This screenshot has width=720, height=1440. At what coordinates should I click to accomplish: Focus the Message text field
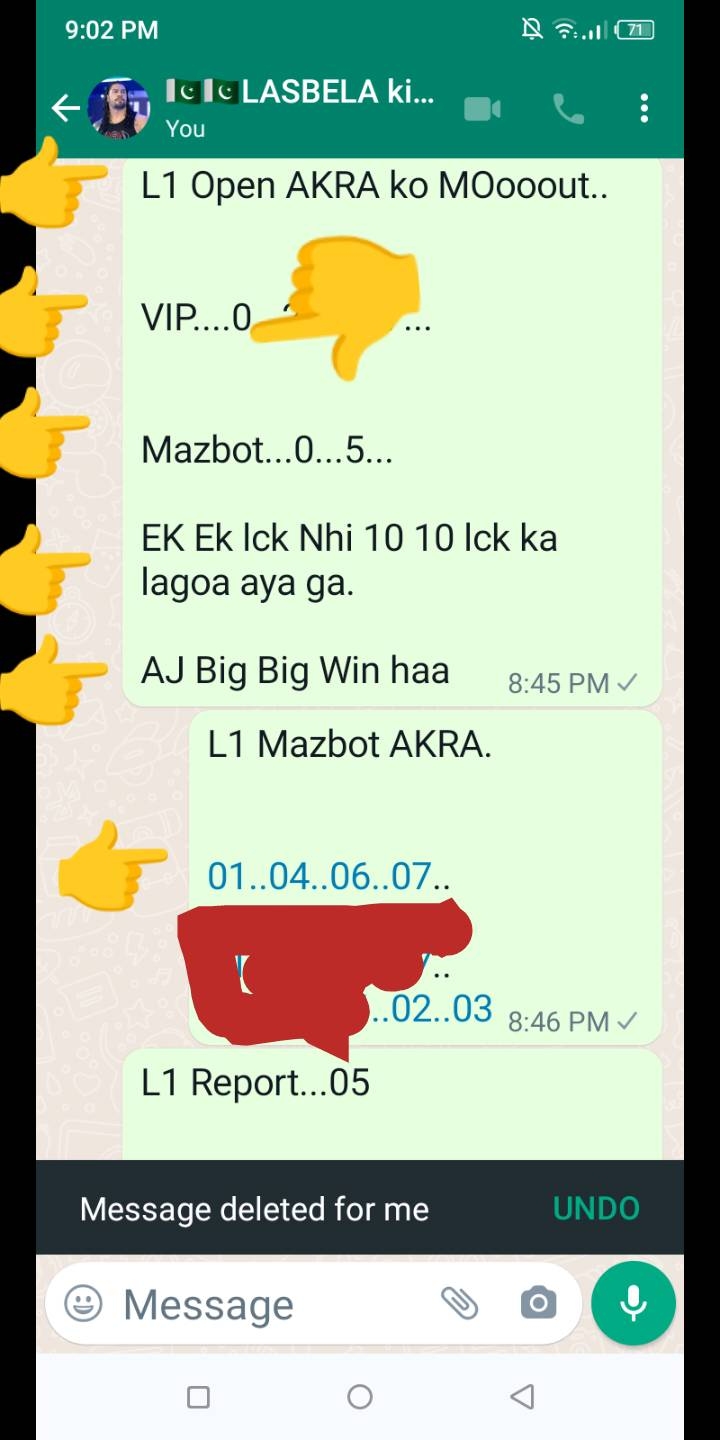[x=270, y=1304]
